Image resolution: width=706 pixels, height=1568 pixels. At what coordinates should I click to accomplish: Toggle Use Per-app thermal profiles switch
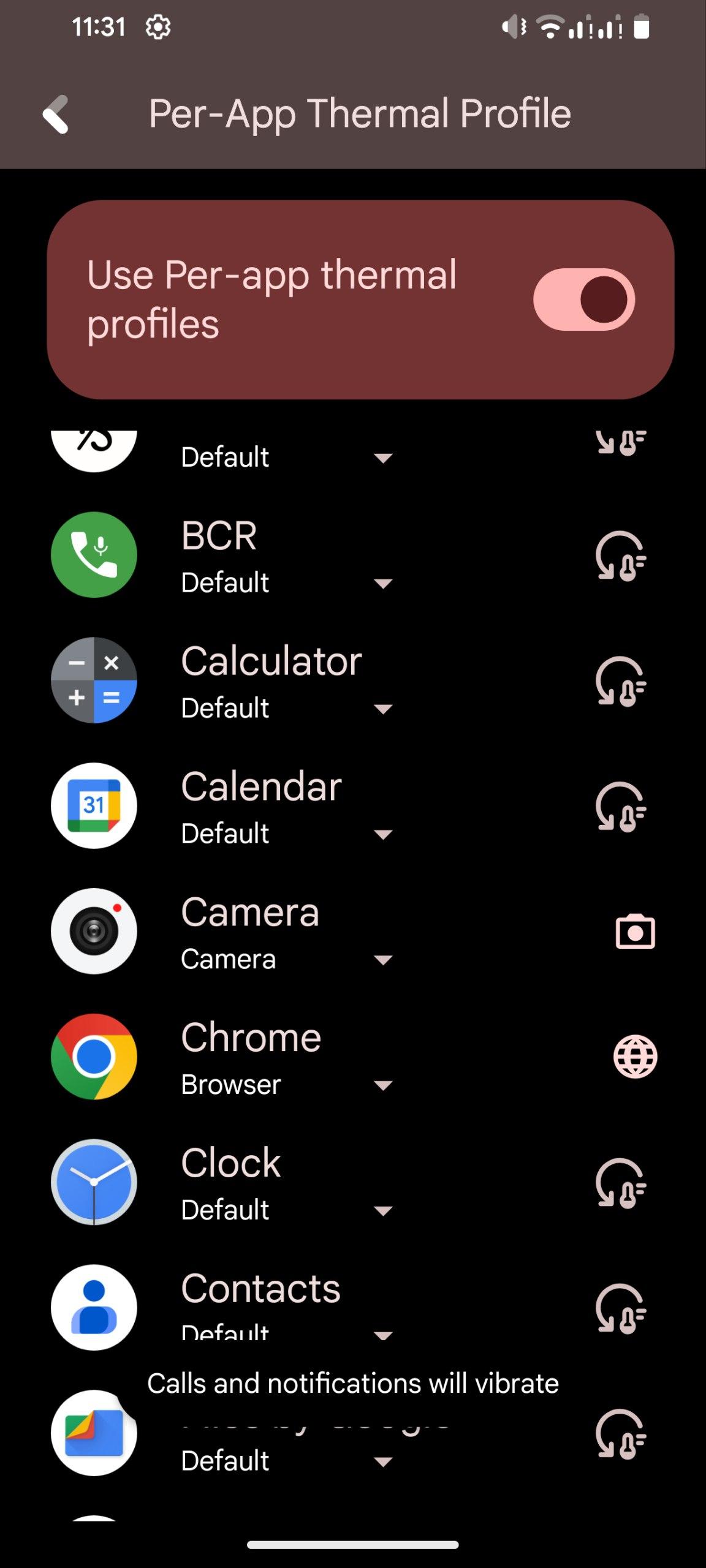[x=583, y=300]
